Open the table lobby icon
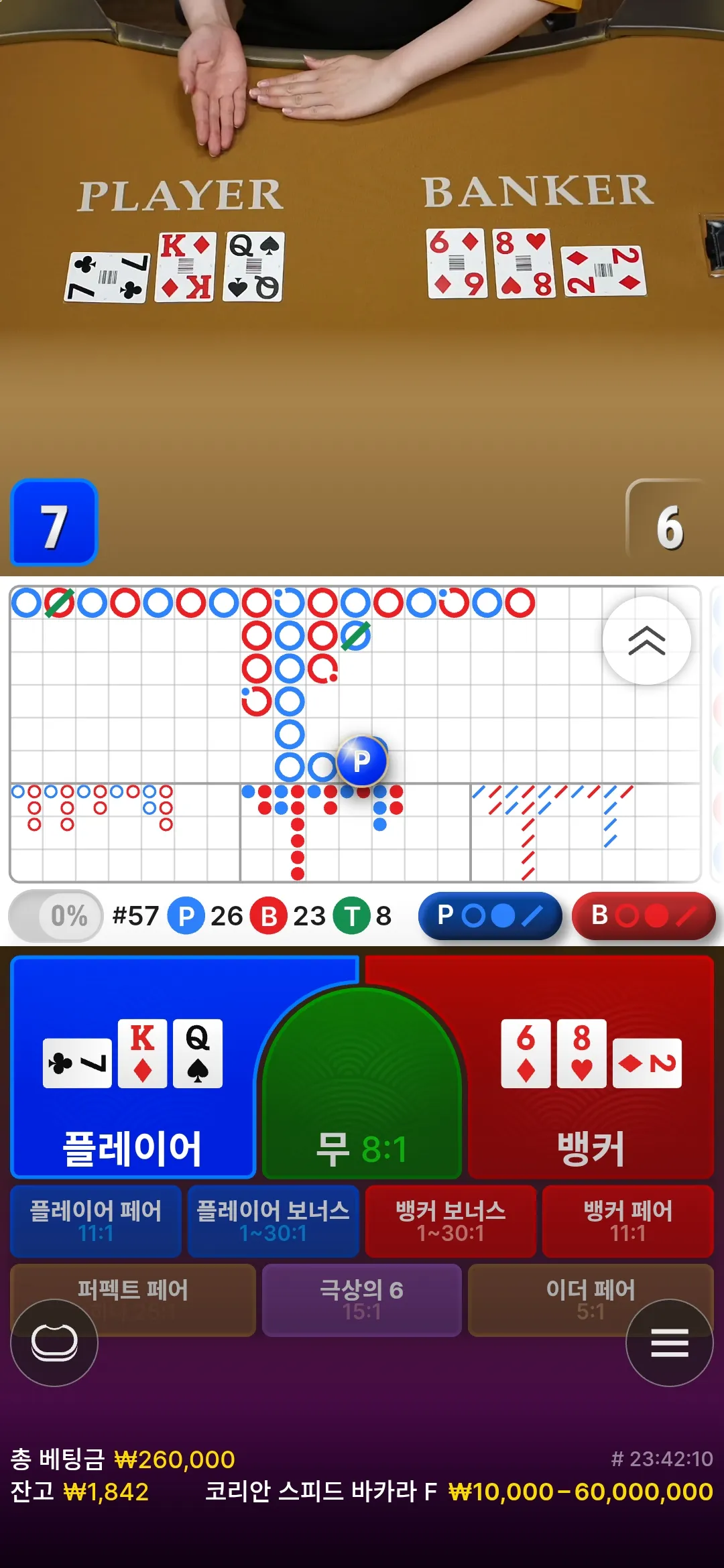Screen dimensions: 724x1568 tap(54, 1343)
